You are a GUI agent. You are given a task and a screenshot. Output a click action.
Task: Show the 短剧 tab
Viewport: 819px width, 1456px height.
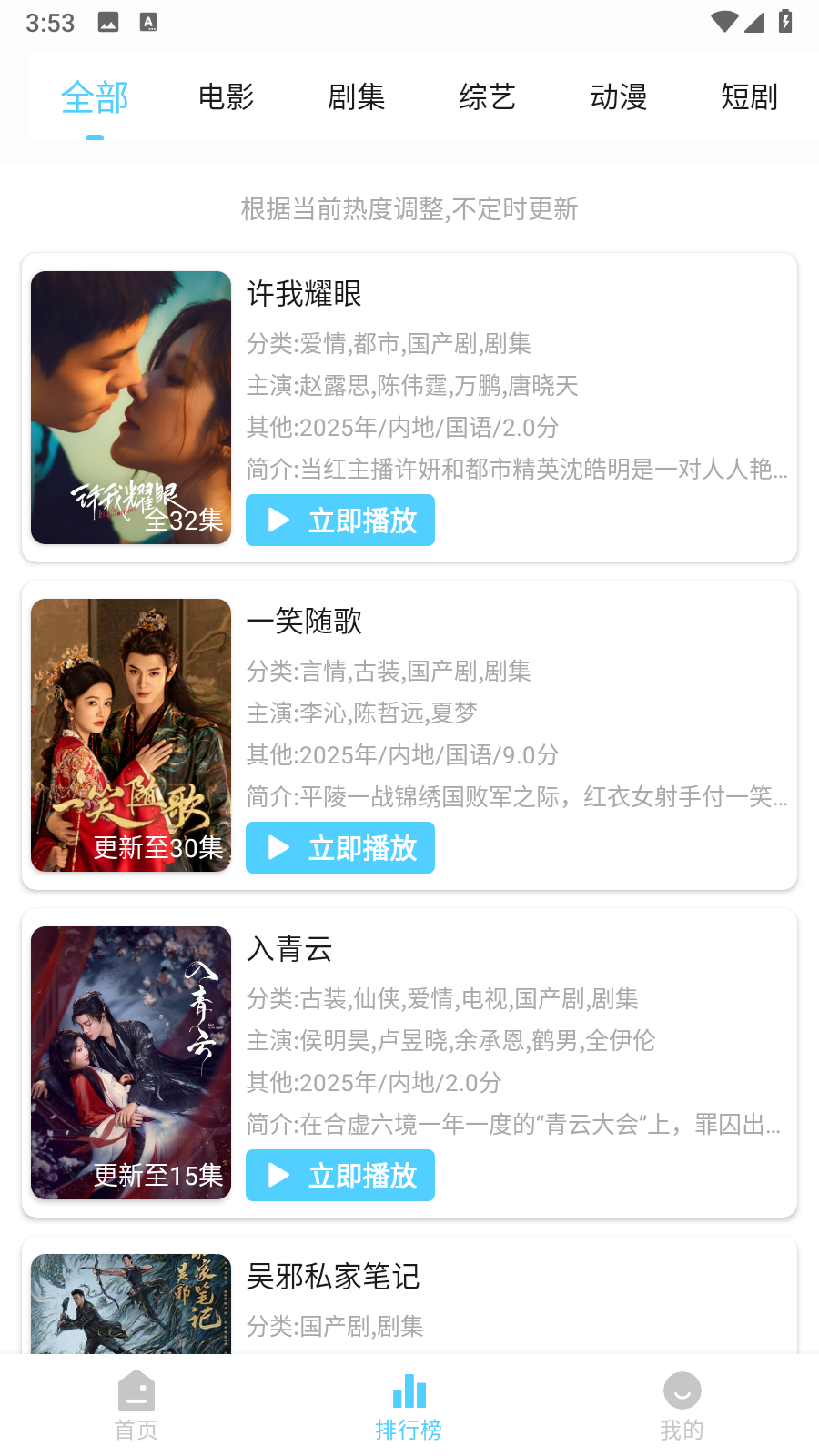pos(749,96)
